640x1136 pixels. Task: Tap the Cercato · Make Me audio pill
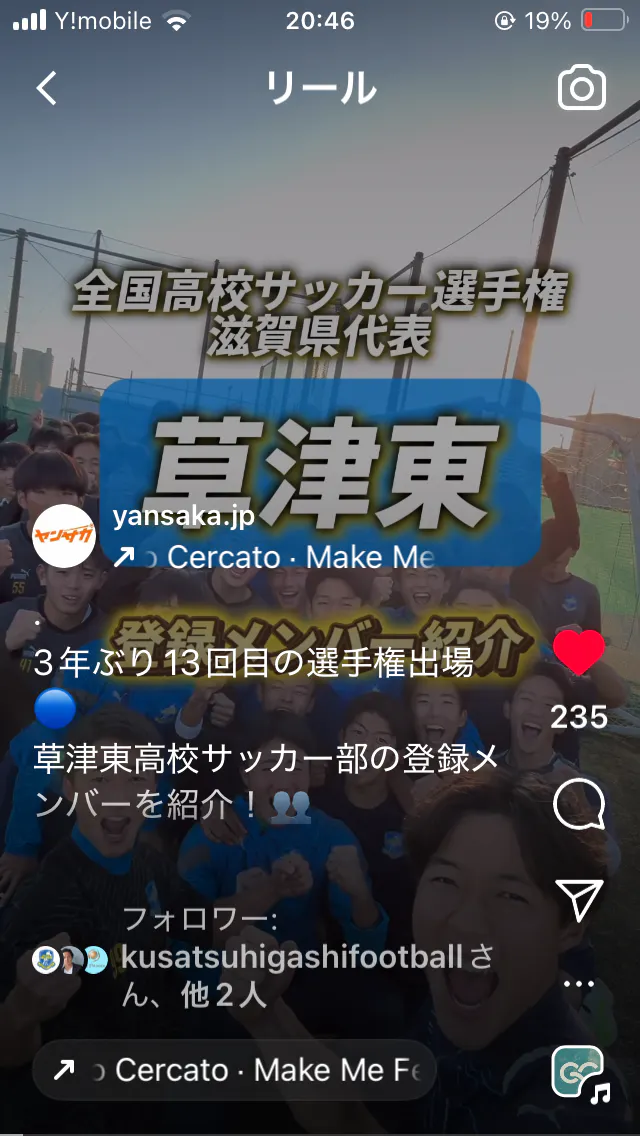tap(234, 1070)
